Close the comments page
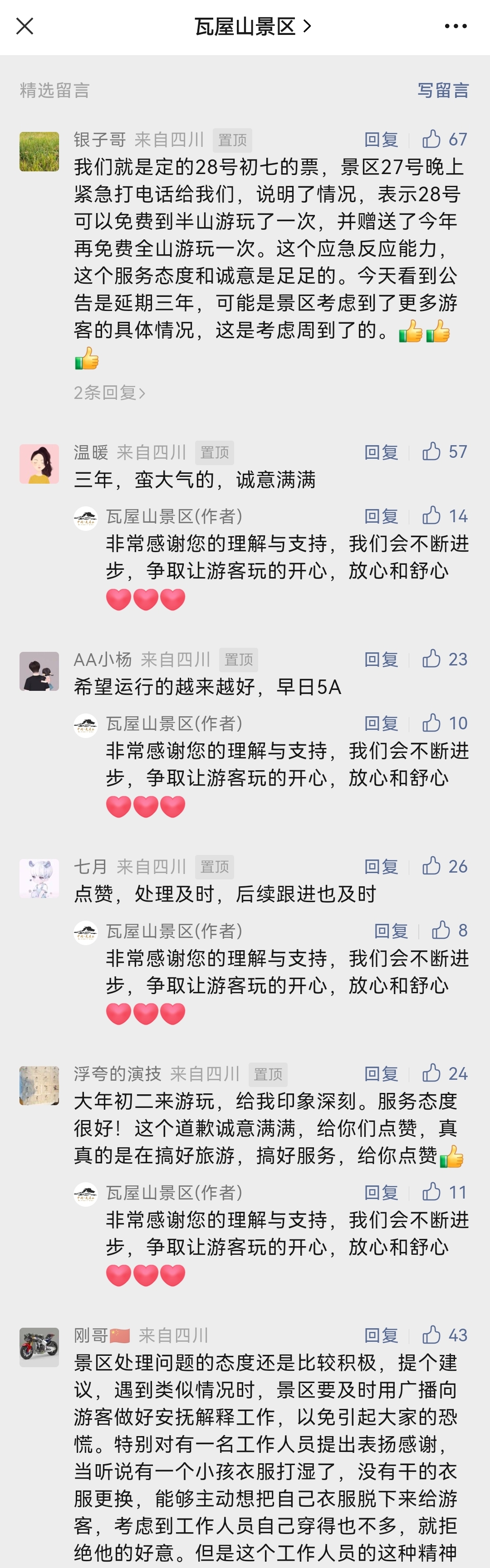The image size is (490, 1568). (x=24, y=26)
